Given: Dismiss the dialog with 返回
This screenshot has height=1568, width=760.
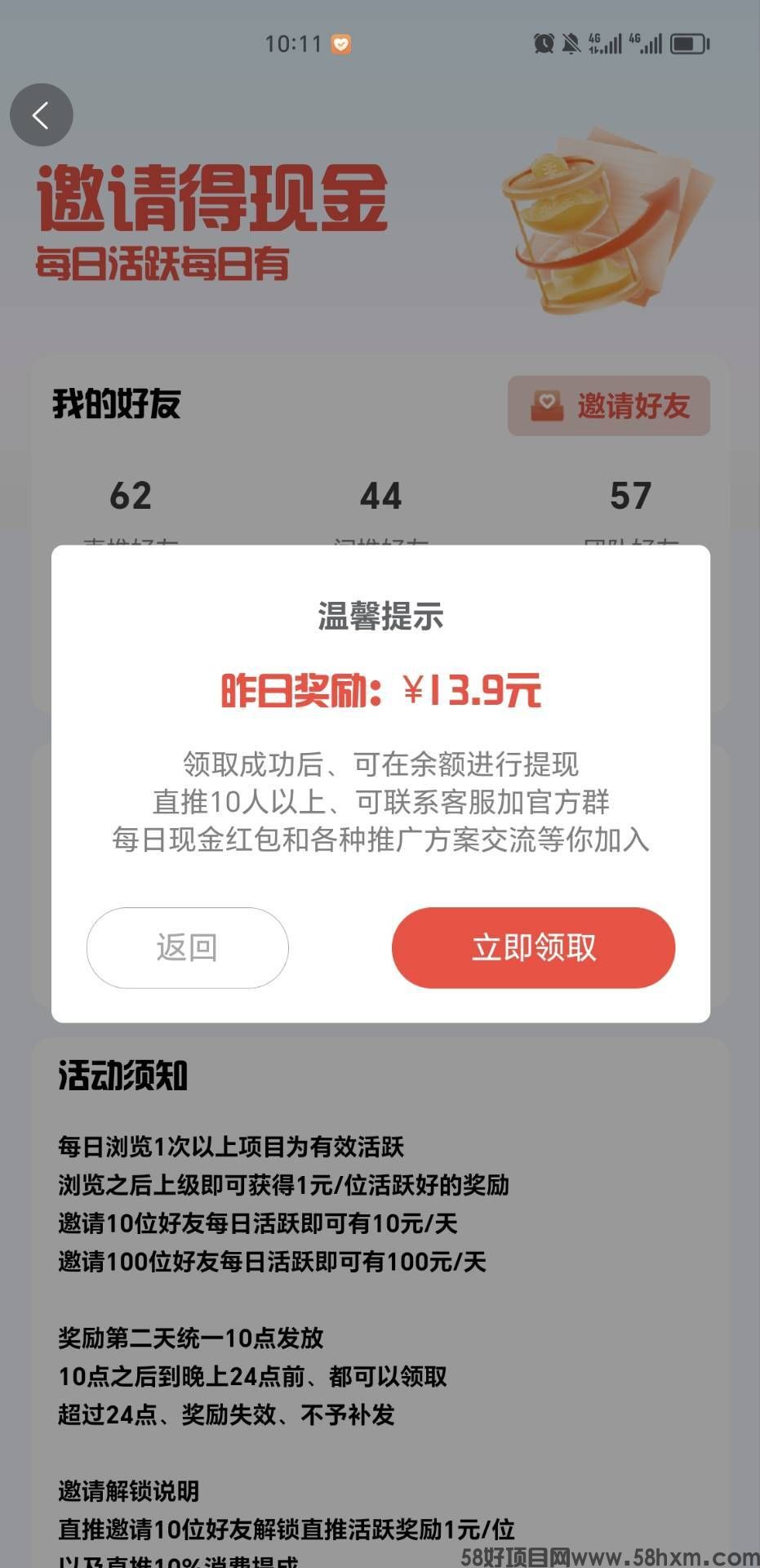Looking at the screenshot, I should tap(188, 947).
